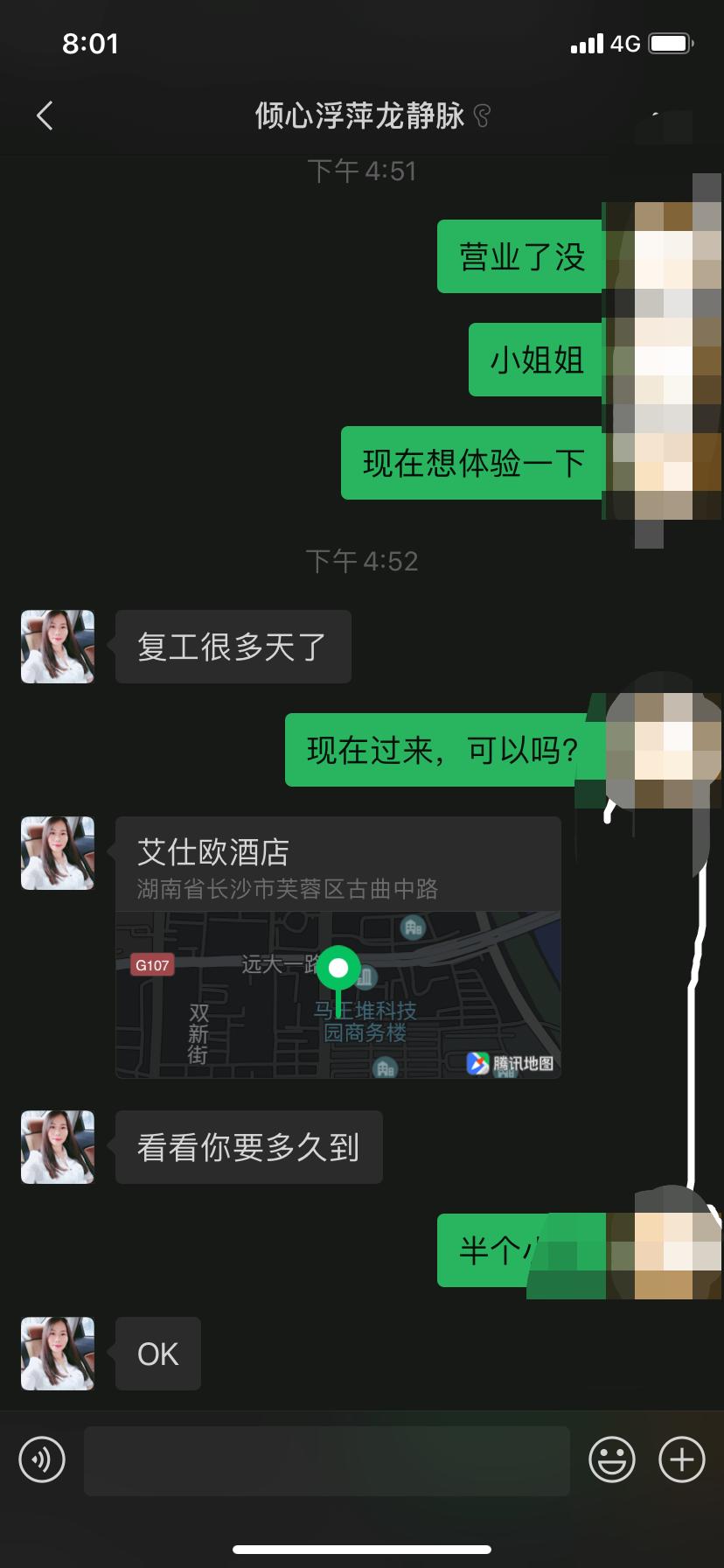Open the emoji picker icon
The width and height of the screenshot is (724, 1568).
(613, 1459)
